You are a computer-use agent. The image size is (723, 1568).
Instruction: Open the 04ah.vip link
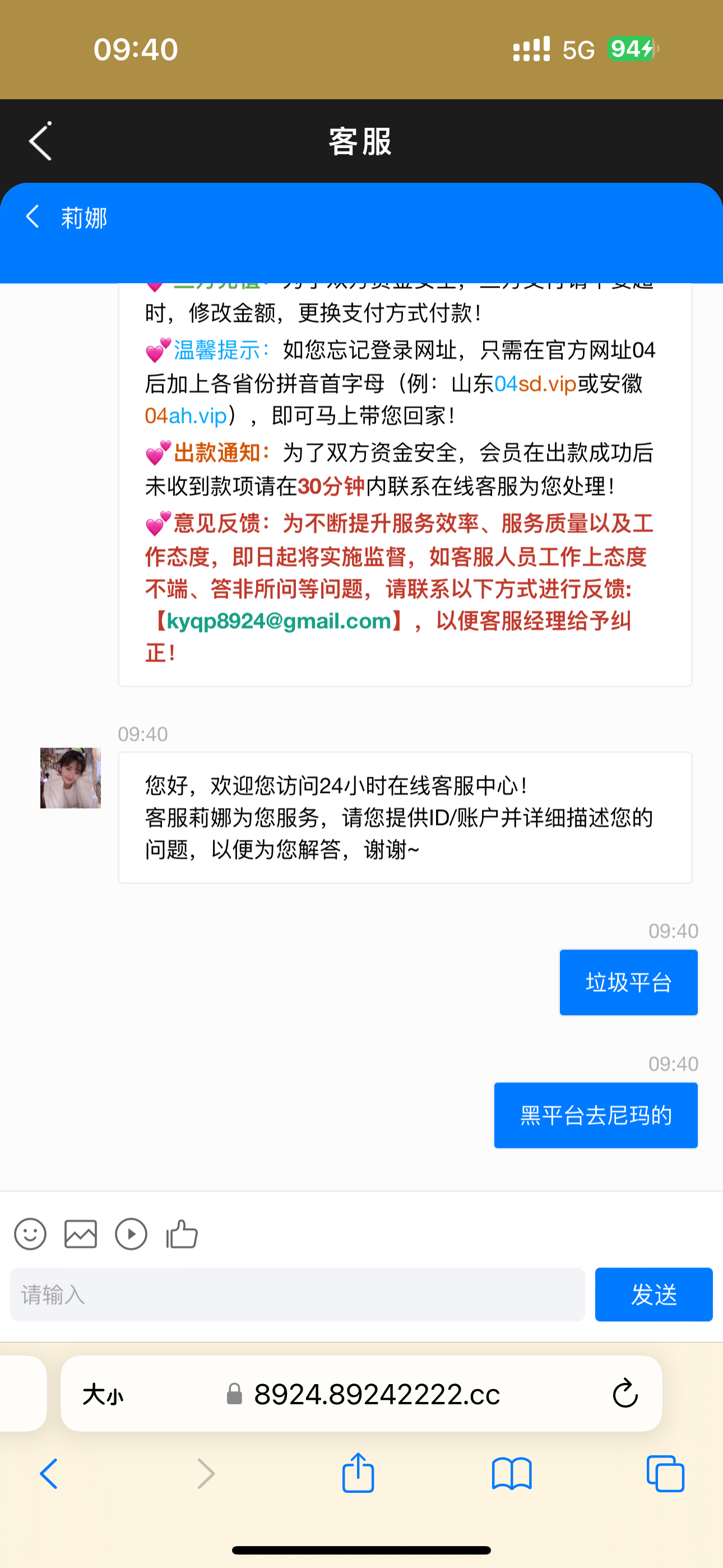(186, 416)
